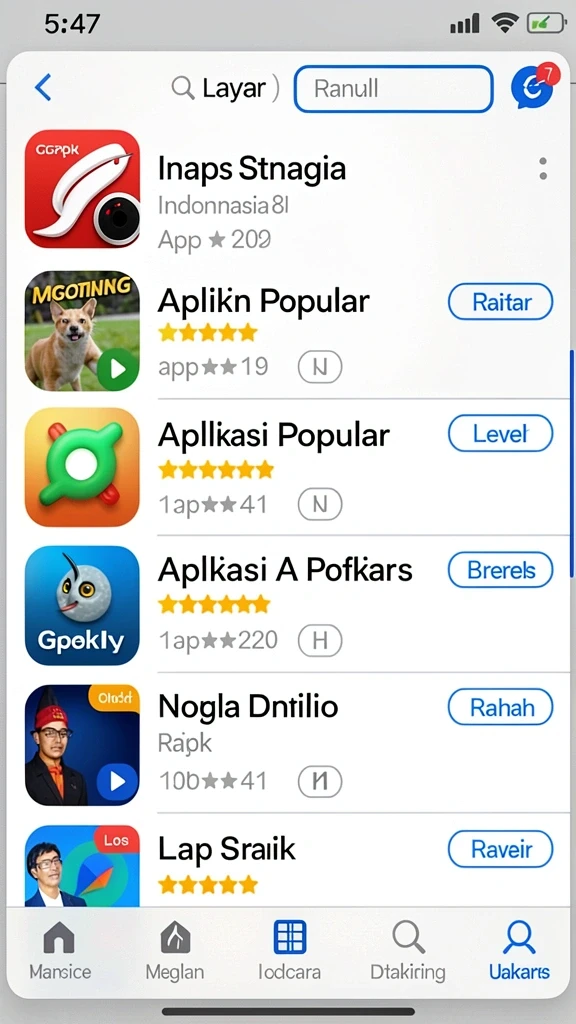This screenshot has height=1024, width=576.
Task: Switch to the Meglan tab
Action: [x=174, y=950]
